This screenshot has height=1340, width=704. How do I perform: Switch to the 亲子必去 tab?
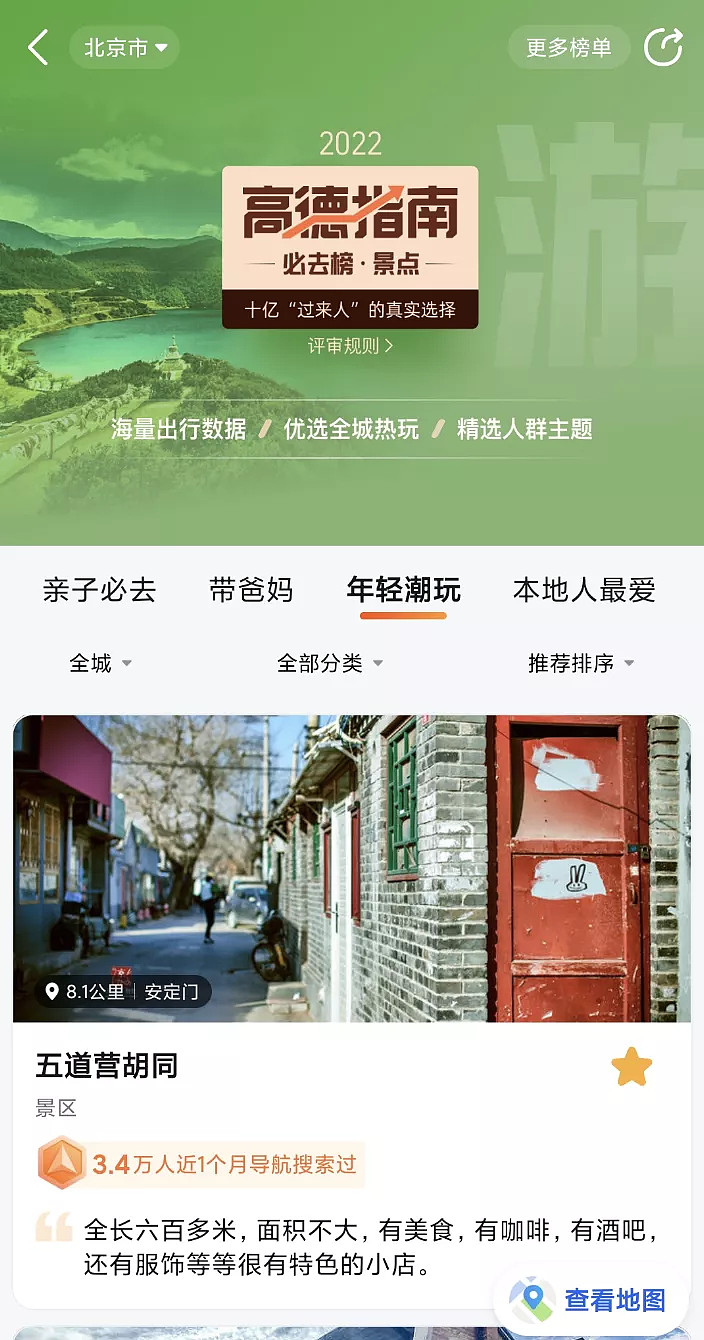point(99,590)
